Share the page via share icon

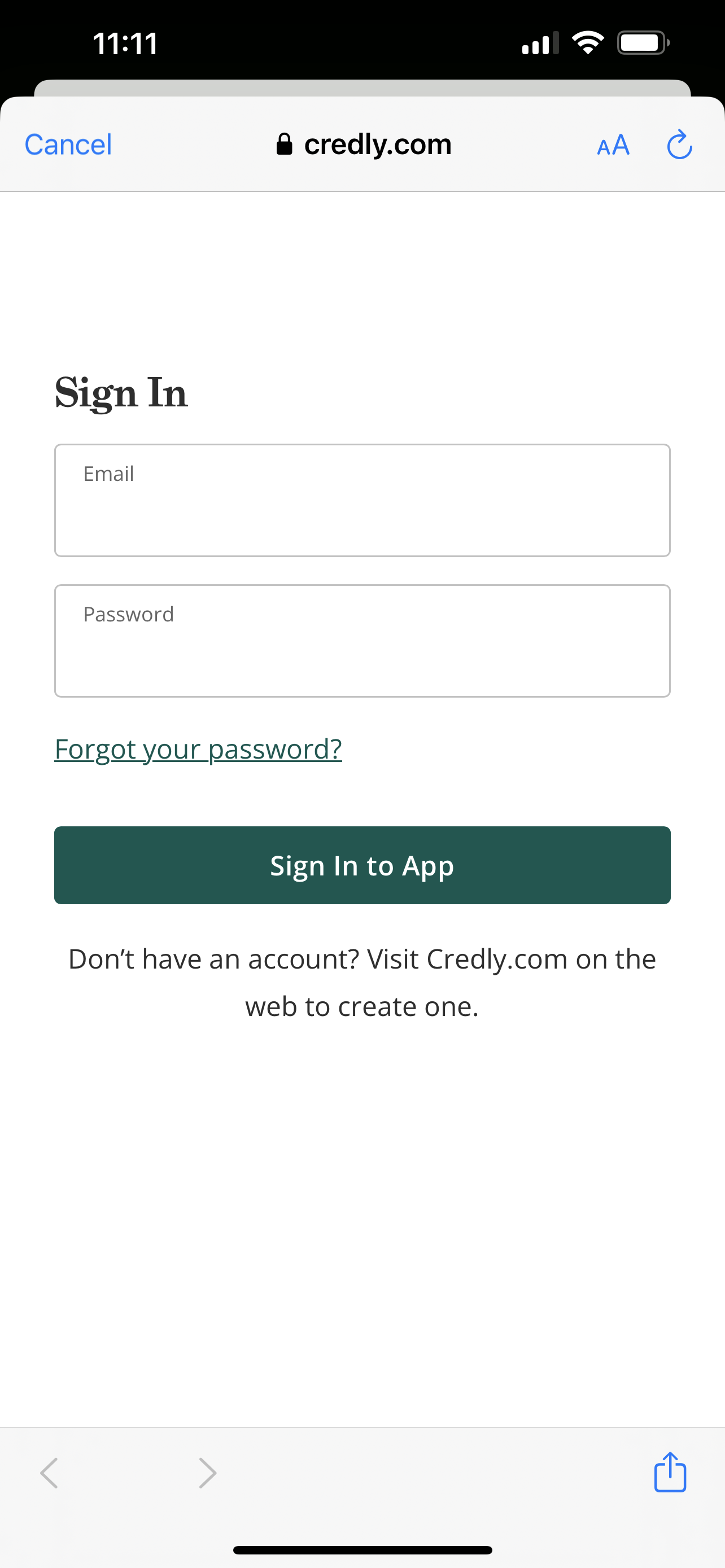pyautogui.click(x=670, y=1473)
